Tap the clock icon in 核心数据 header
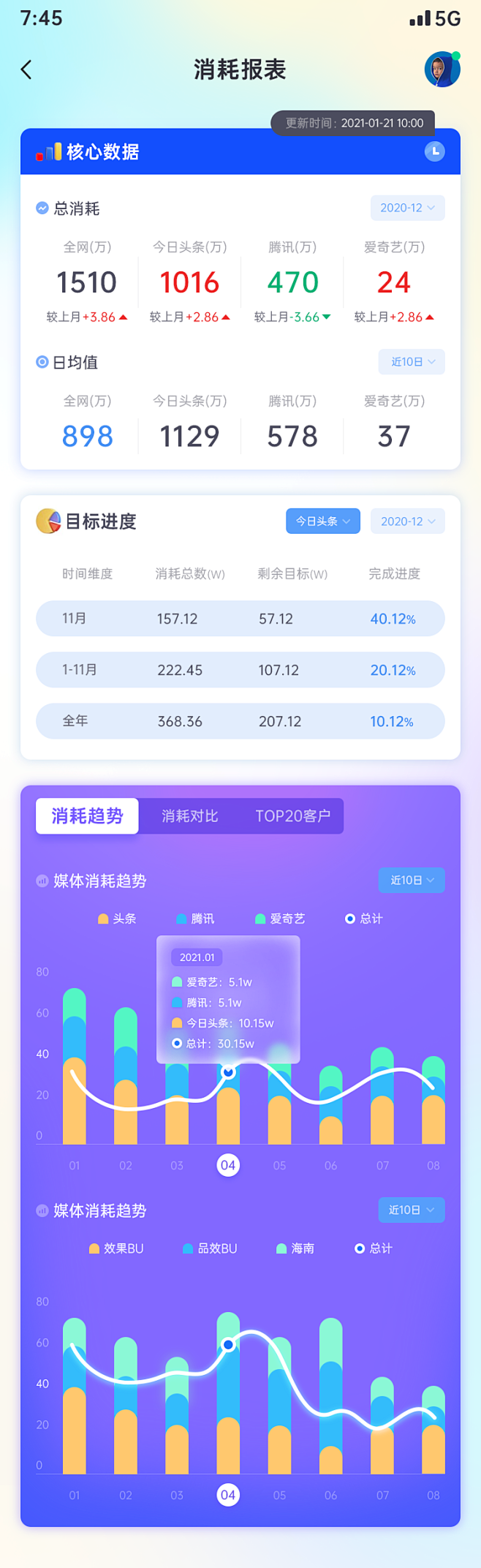The height and width of the screenshot is (1568, 481). pyautogui.click(x=434, y=151)
